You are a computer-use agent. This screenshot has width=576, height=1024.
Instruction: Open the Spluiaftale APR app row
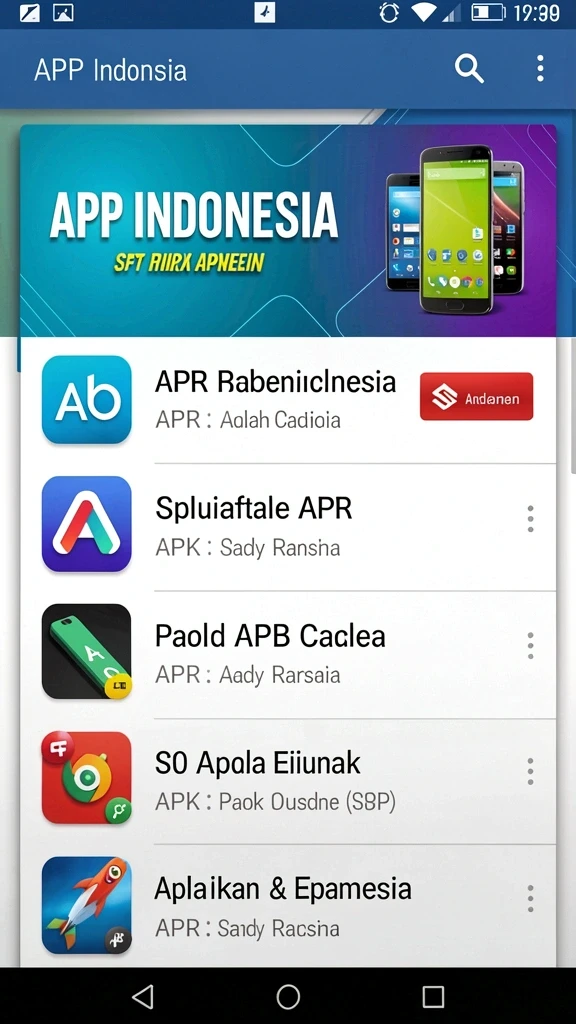coord(288,527)
